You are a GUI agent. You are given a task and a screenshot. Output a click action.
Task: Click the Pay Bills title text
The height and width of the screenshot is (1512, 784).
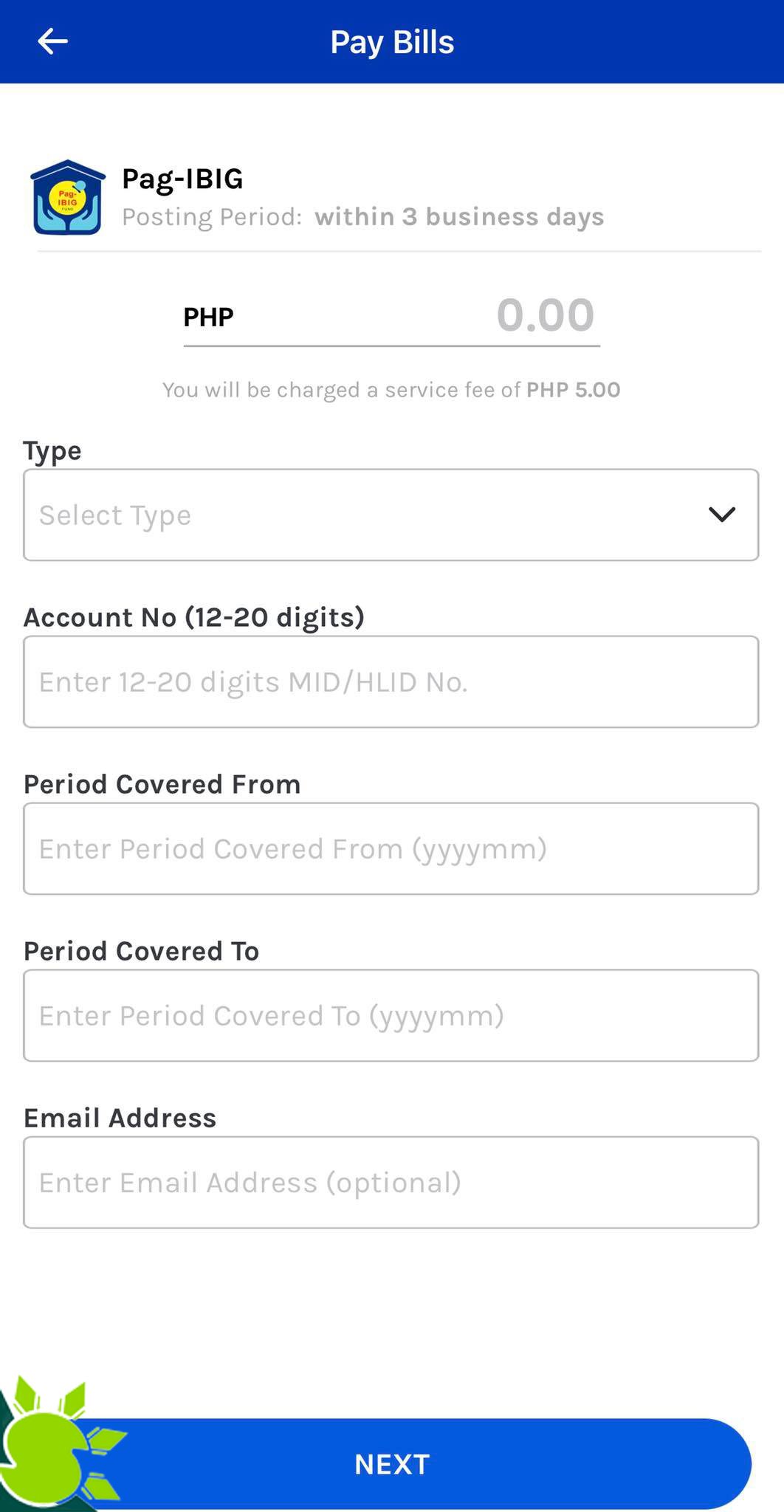tap(391, 41)
